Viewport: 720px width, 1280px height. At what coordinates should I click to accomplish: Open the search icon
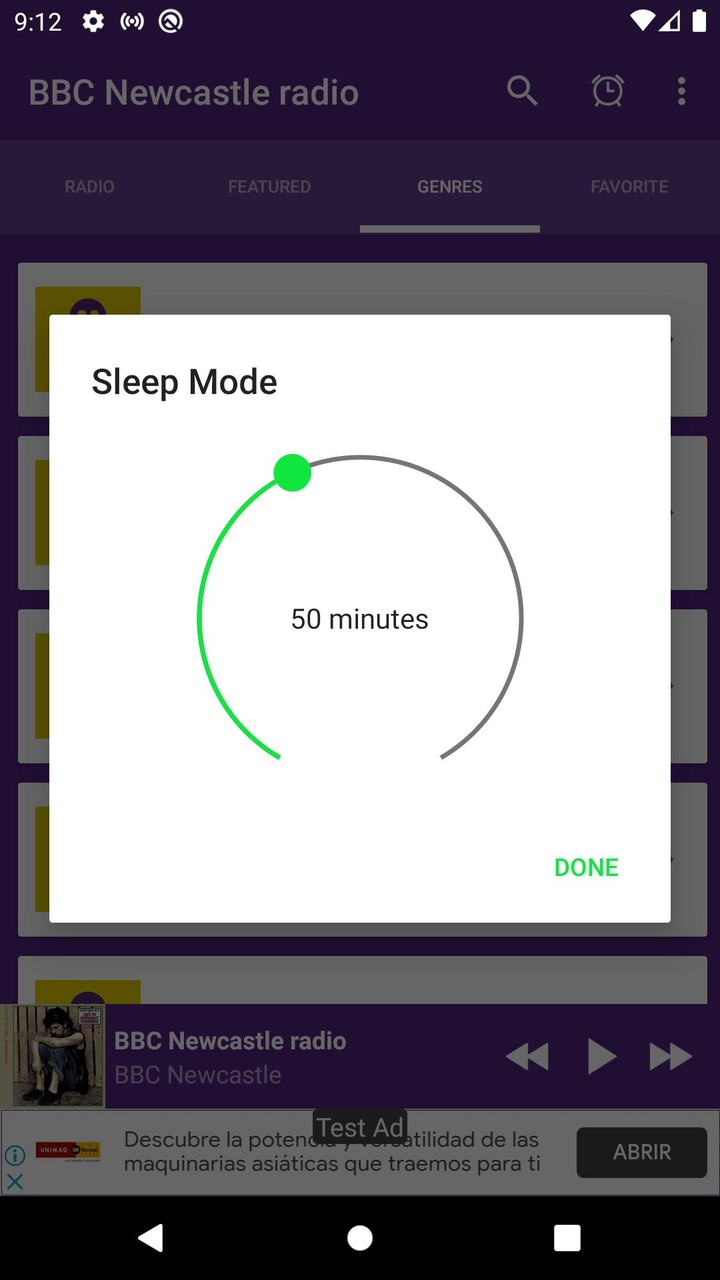522,92
